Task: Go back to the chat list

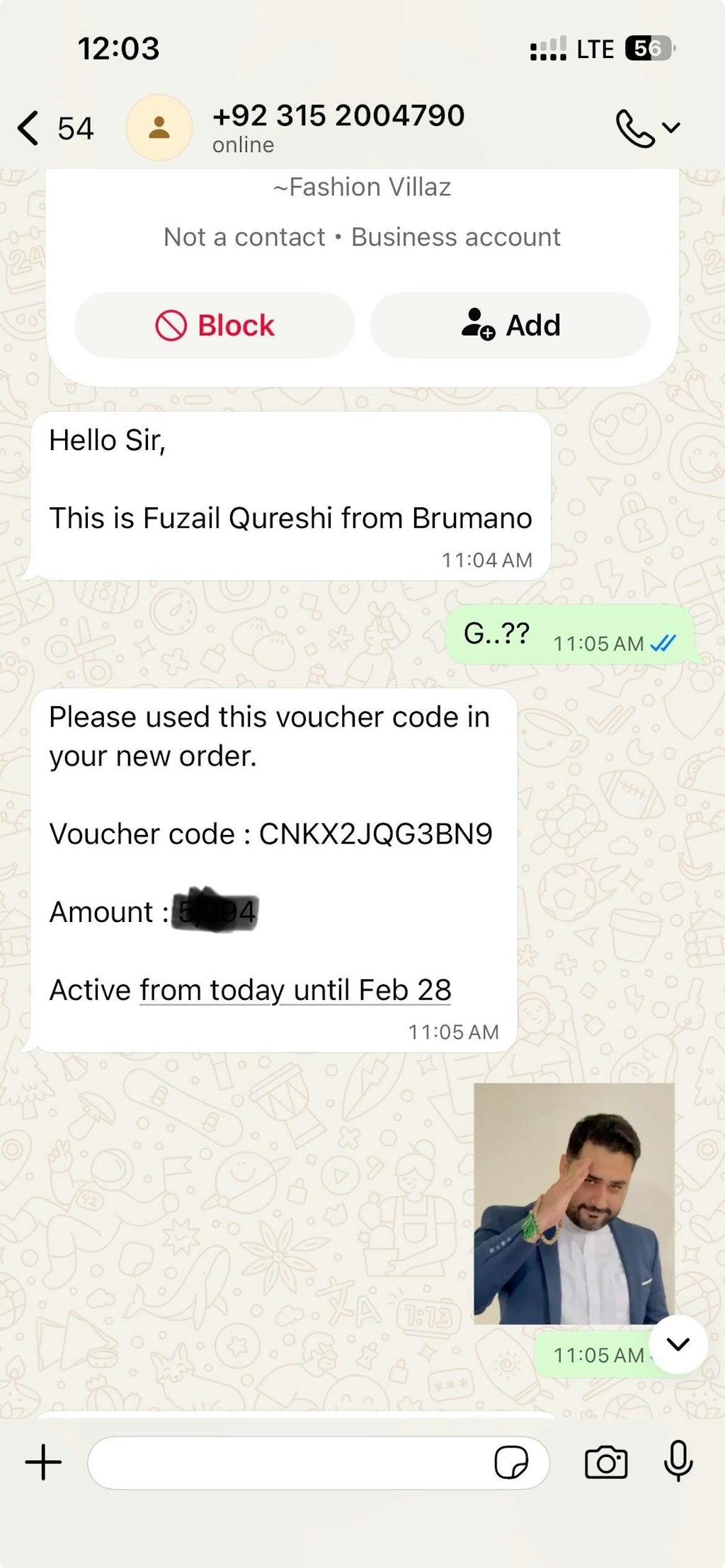Action: click(x=30, y=128)
